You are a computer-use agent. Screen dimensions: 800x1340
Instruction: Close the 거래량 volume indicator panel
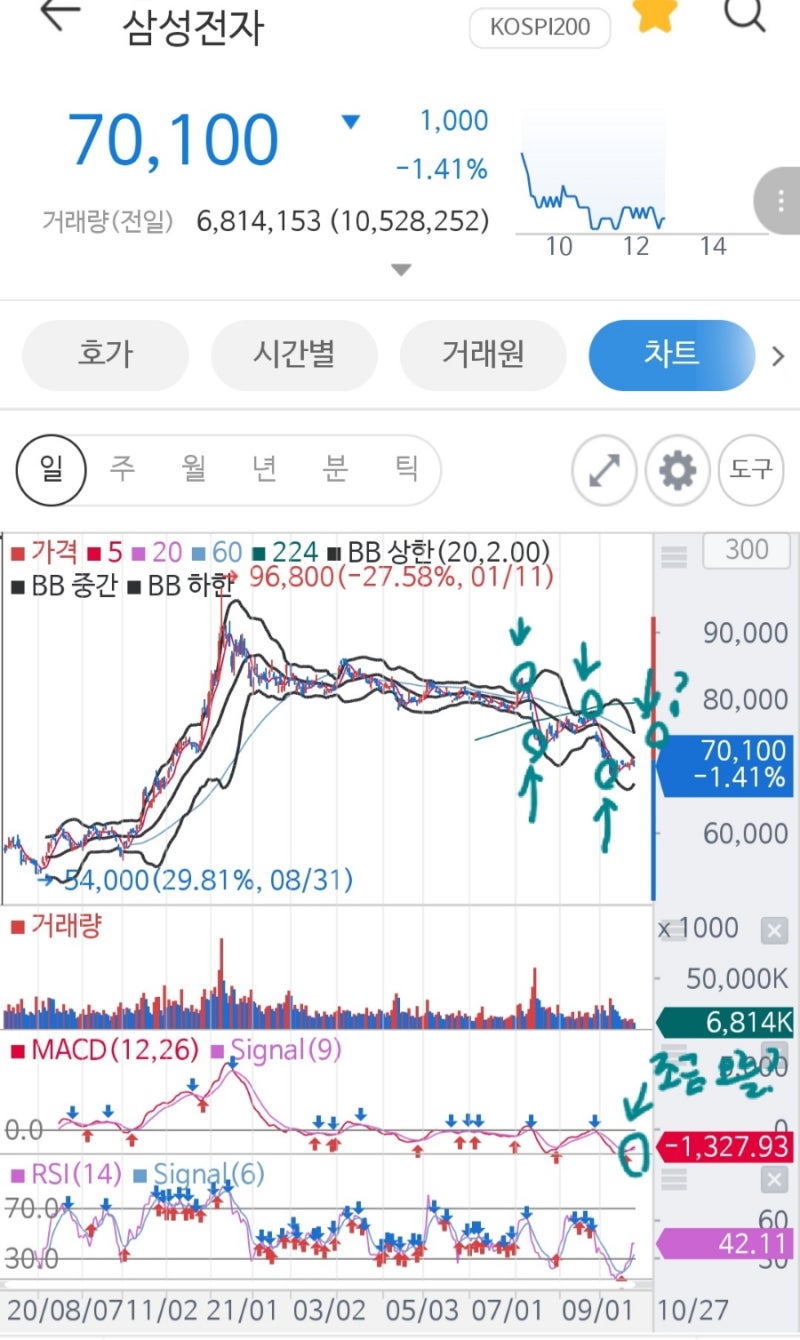tap(773, 932)
